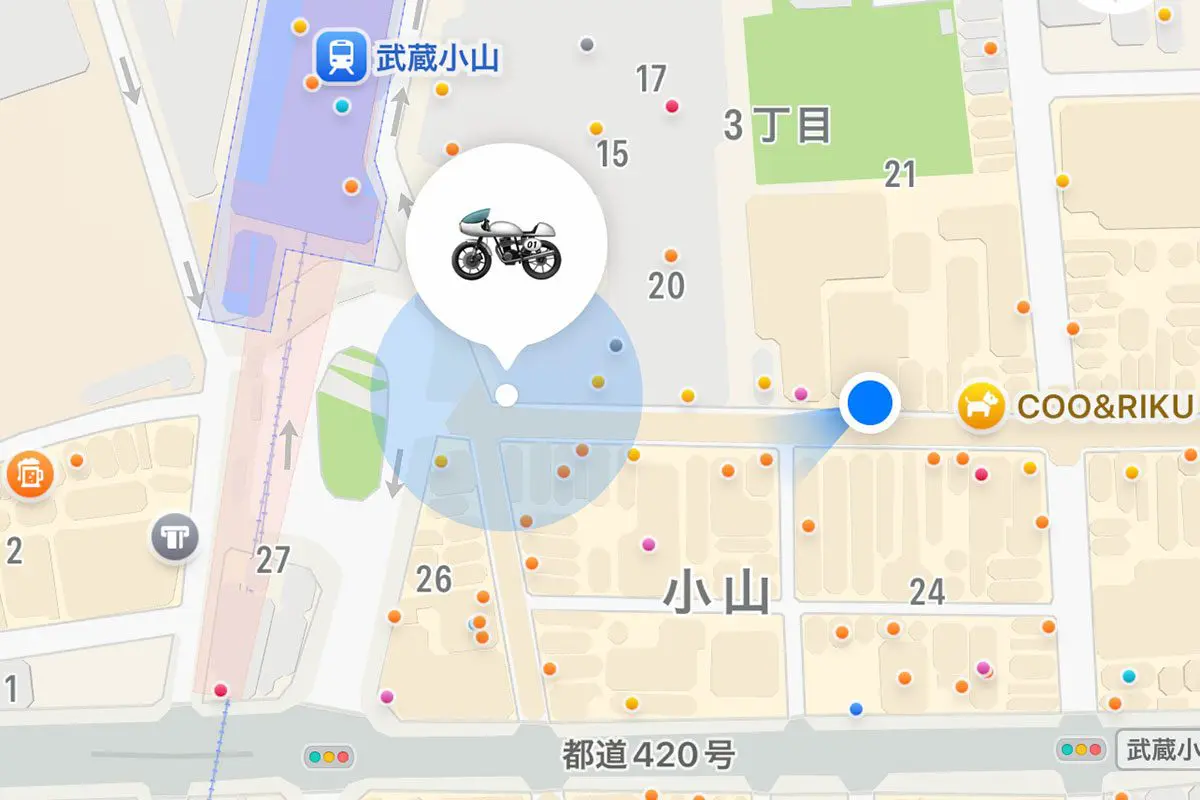Screen dimensions: 1200x800
Task: Open the orange beer mug place marker
Action: pyautogui.click(x=28, y=474)
